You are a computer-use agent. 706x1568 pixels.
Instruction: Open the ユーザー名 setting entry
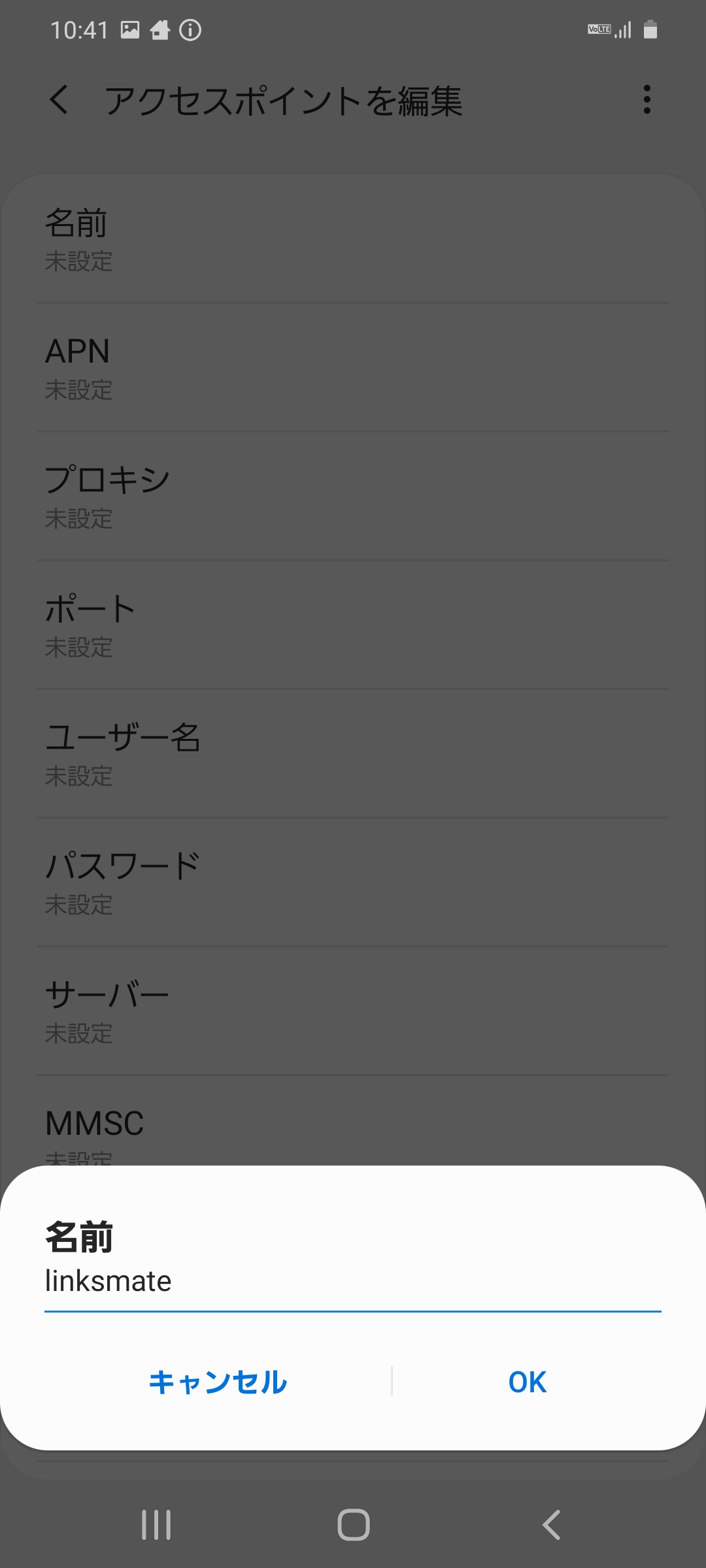(x=353, y=752)
